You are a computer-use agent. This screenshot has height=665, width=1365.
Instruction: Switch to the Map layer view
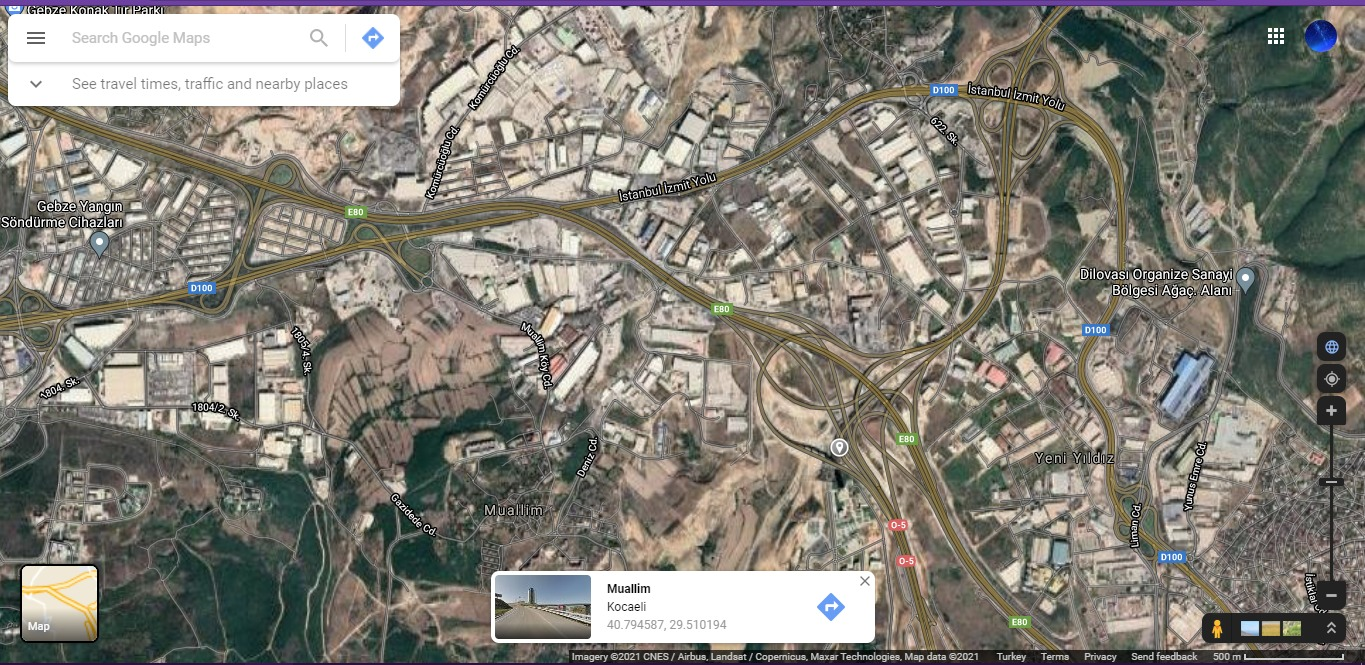[x=60, y=603]
